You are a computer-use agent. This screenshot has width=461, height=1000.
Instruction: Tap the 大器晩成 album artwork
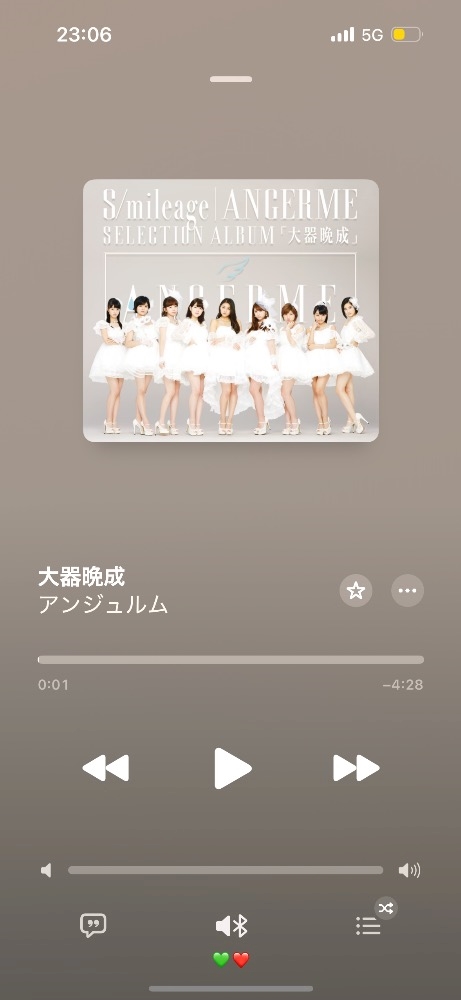coord(231,311)
